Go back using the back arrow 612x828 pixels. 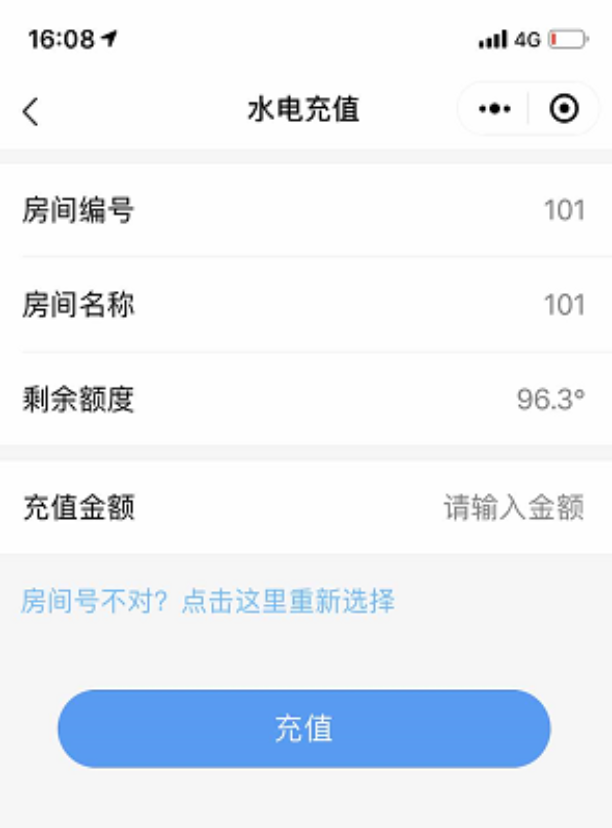coord(31,111)
